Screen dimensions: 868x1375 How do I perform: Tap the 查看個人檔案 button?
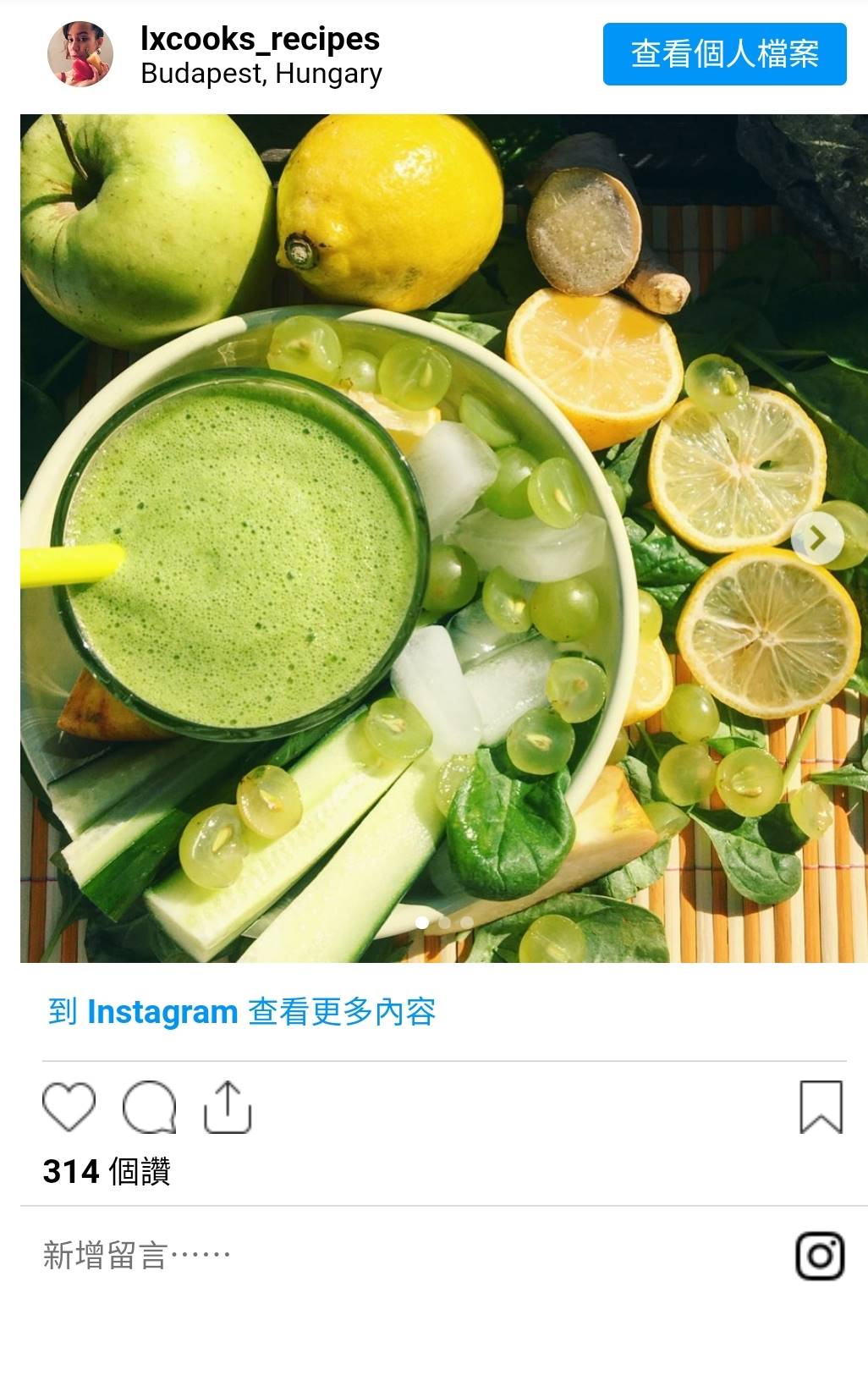[x=724, y=54]
